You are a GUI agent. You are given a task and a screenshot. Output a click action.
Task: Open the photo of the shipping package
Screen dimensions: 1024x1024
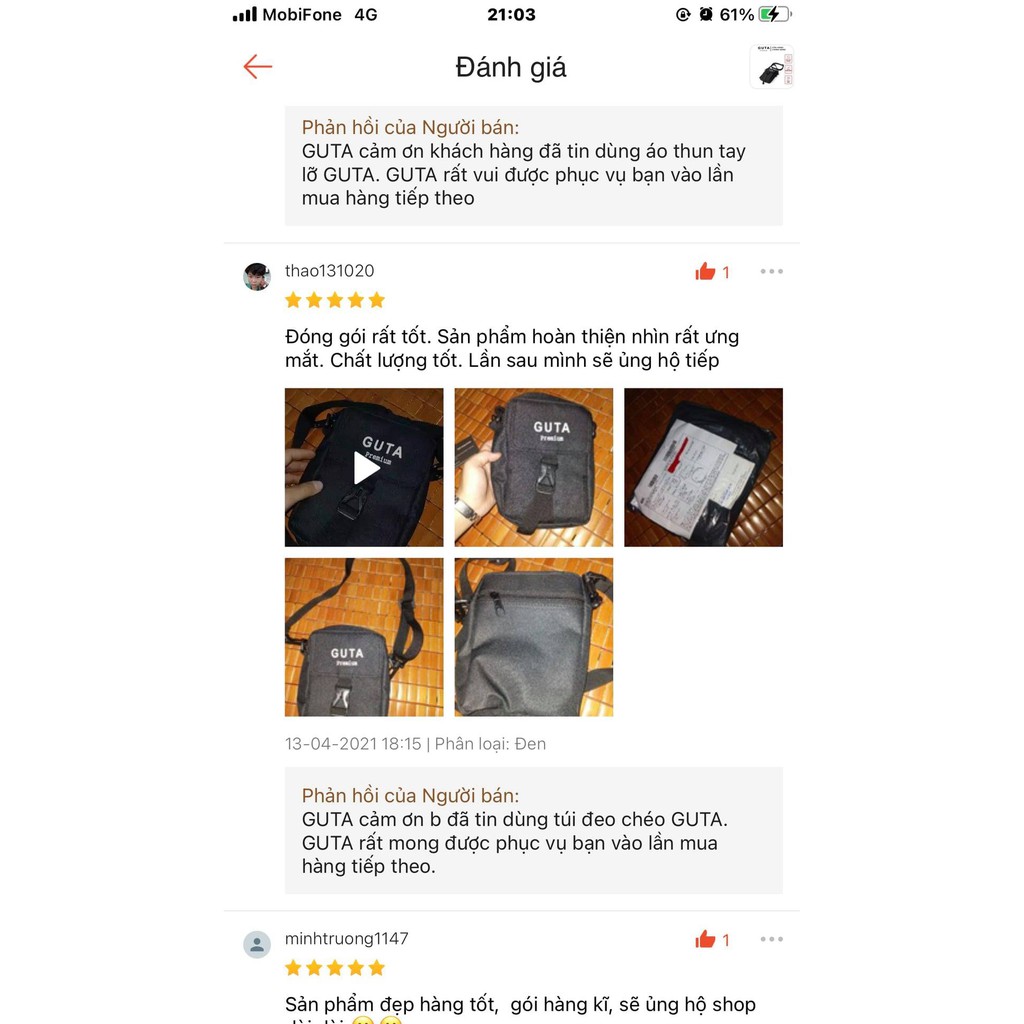(703, 467)
